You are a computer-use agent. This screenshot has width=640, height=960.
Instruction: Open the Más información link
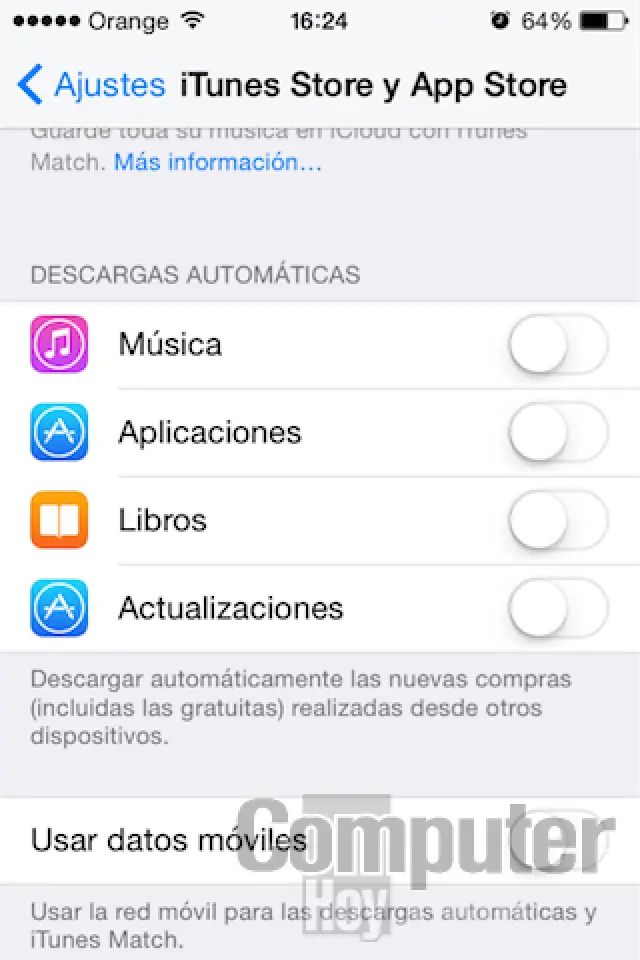218,162
